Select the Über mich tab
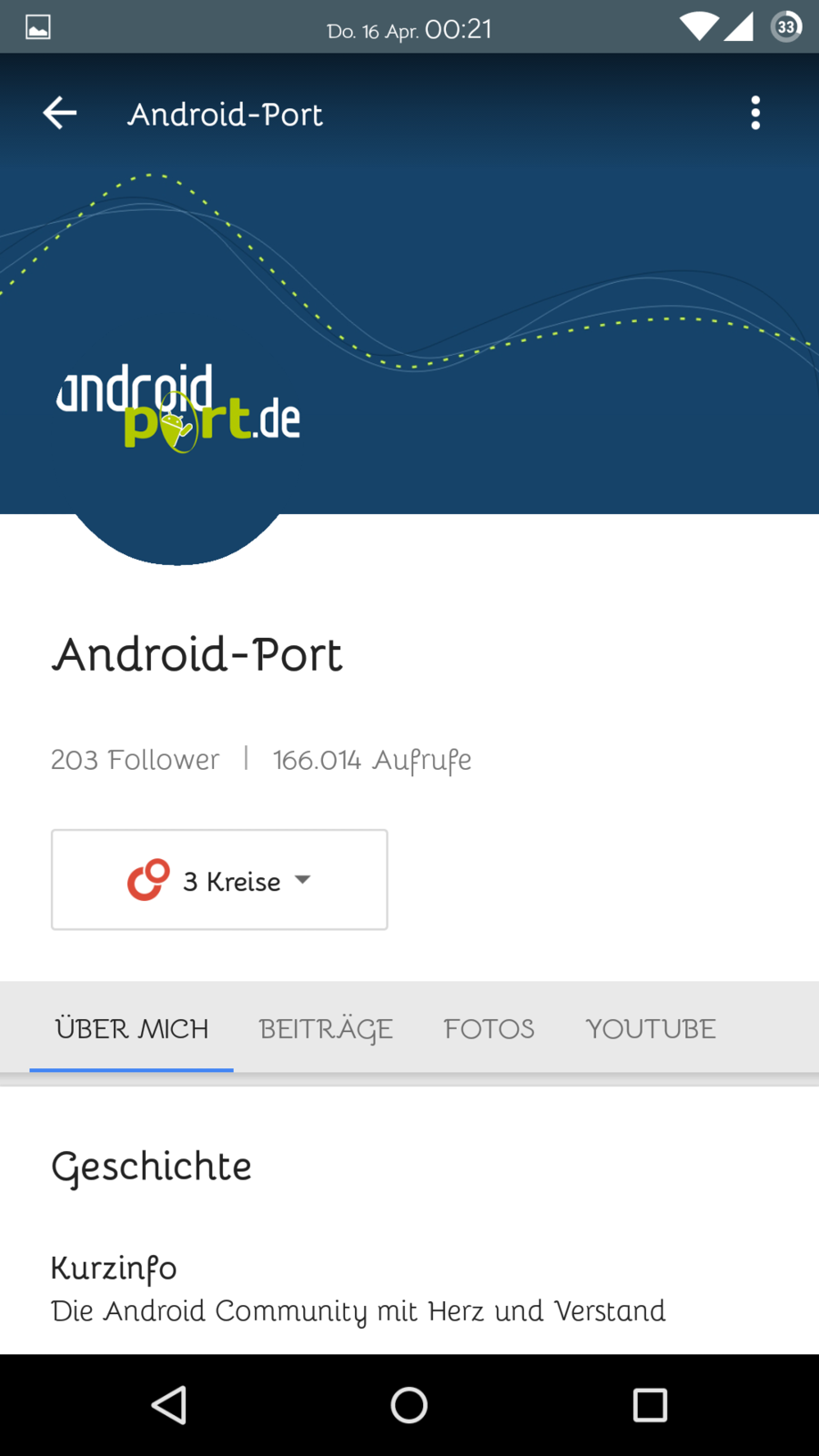Viewport: 819px width, 1456px height. pos(132,1028)
